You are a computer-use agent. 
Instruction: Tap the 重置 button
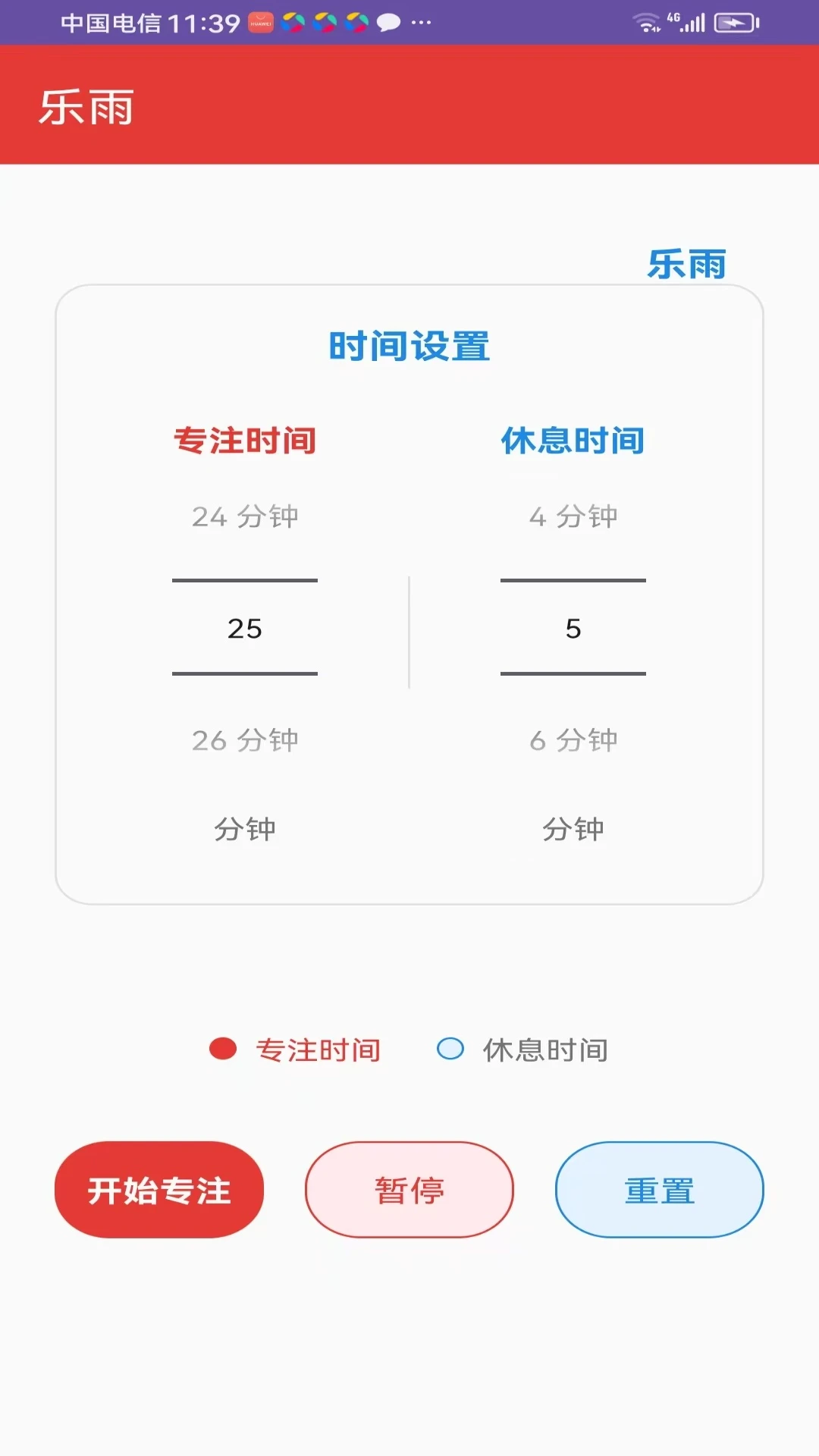[659, 1190]
